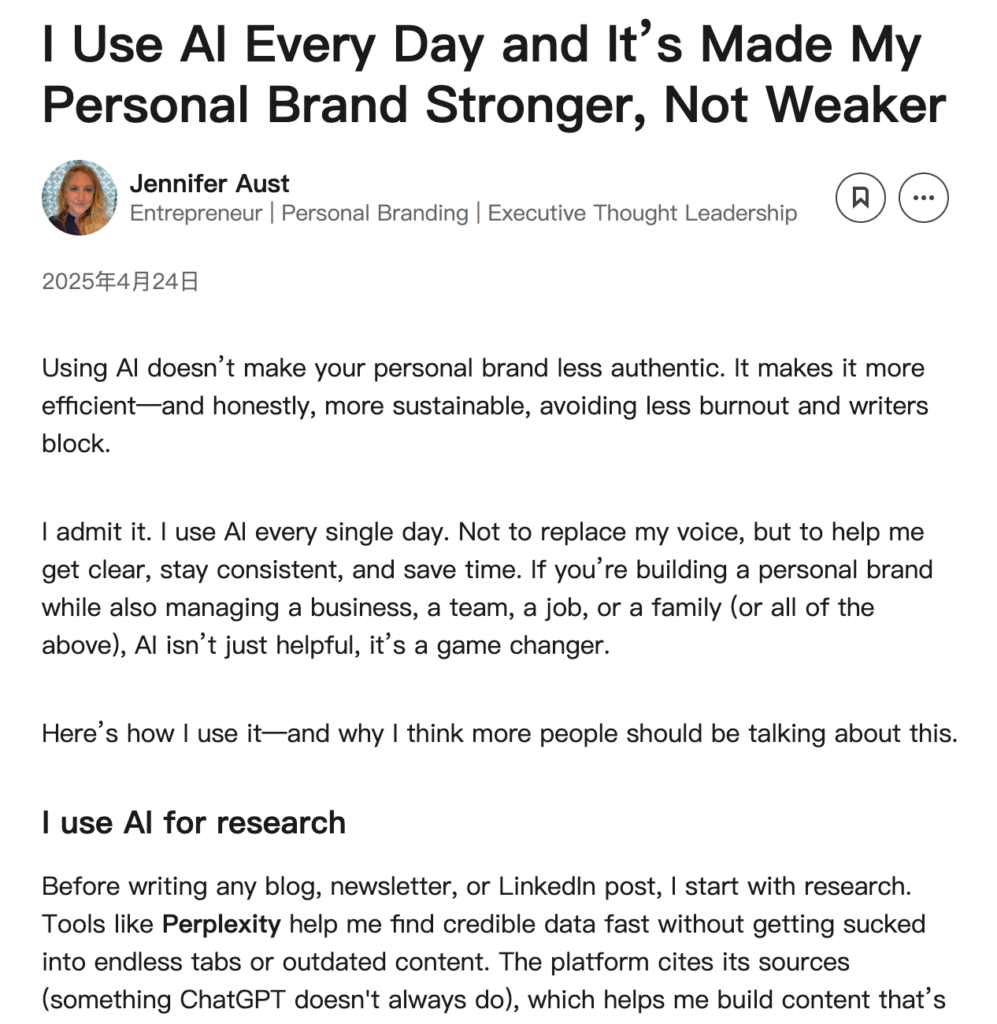Open author name Jennifer Aust
Screen dimensions: 997x1024
209,183
